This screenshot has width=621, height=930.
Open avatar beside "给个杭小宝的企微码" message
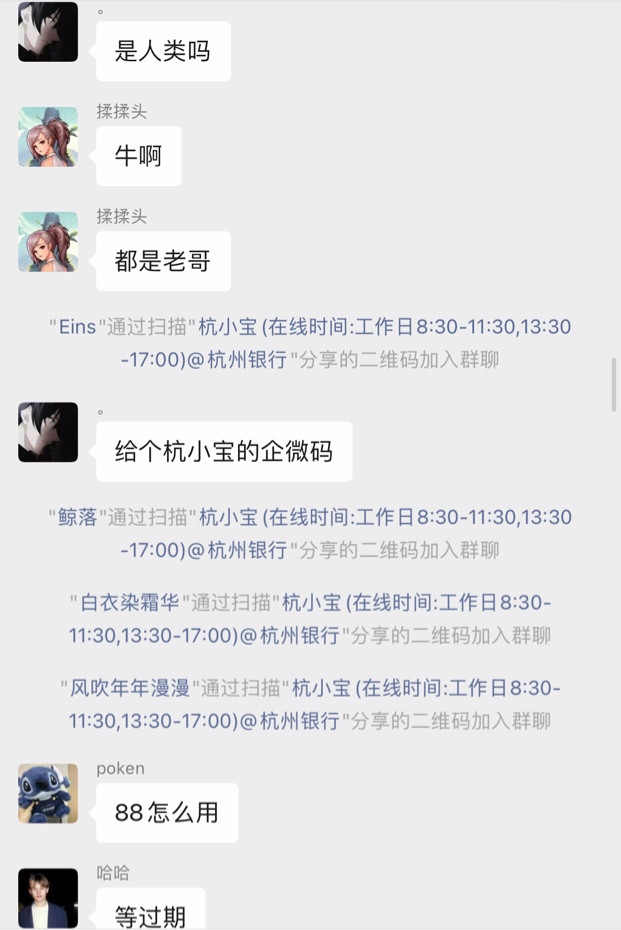tap(48, 432)
